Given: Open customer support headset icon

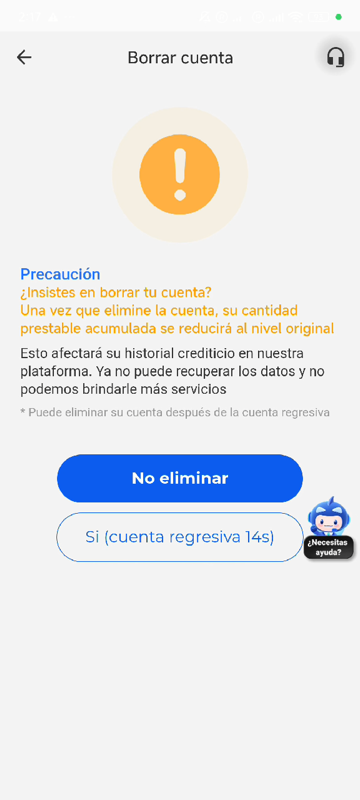Looking at the screenshot, I should point(336,57).
